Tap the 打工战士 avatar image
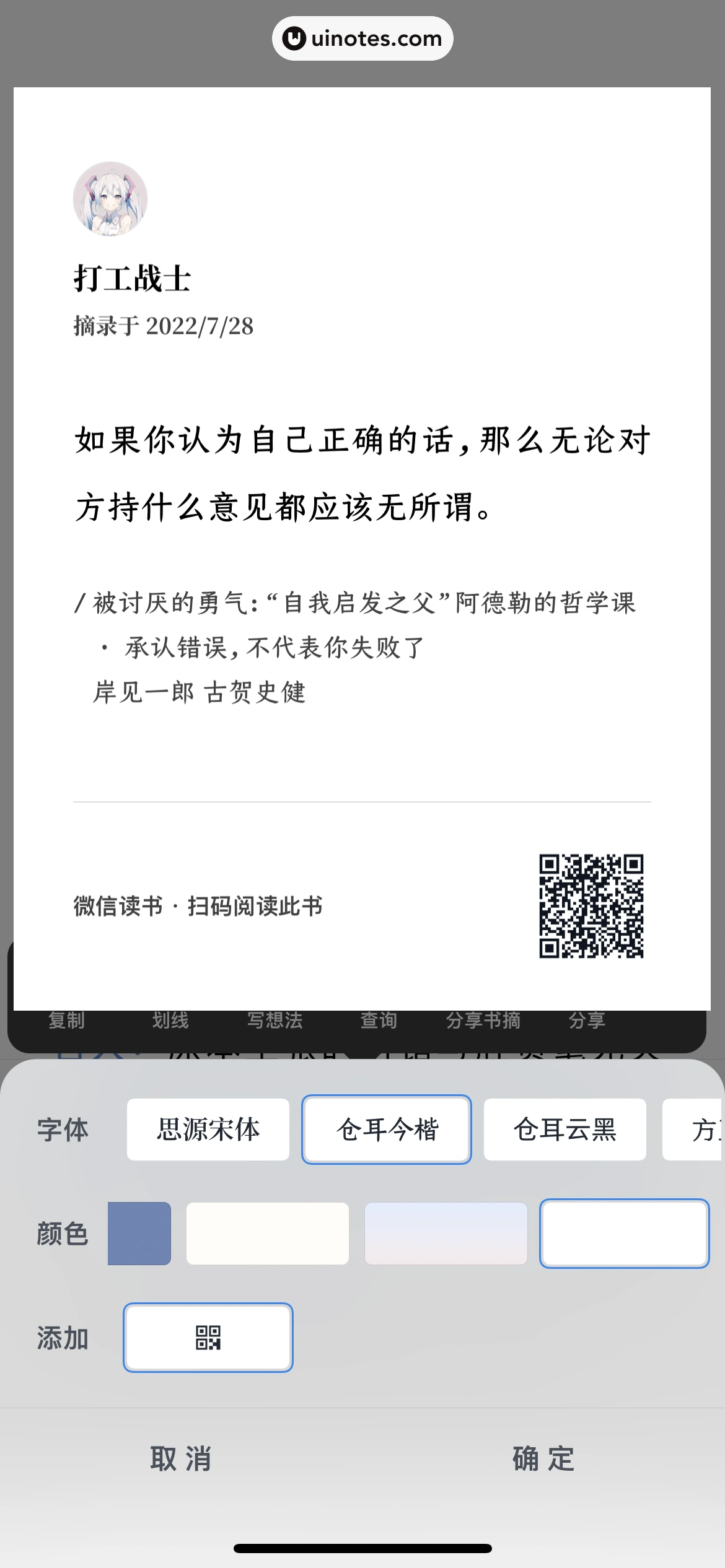 (109, 202)
